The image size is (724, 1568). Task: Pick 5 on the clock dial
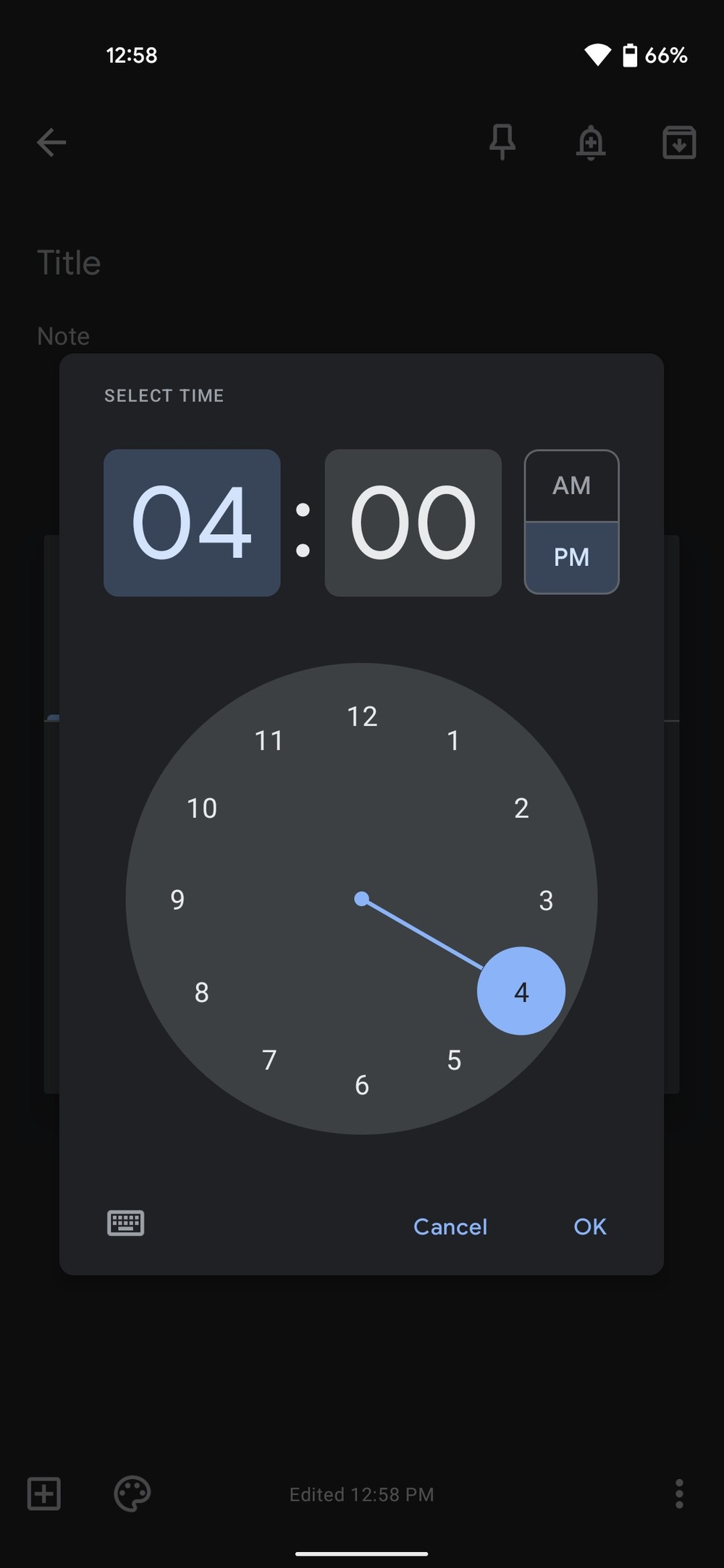(454, 1060)
